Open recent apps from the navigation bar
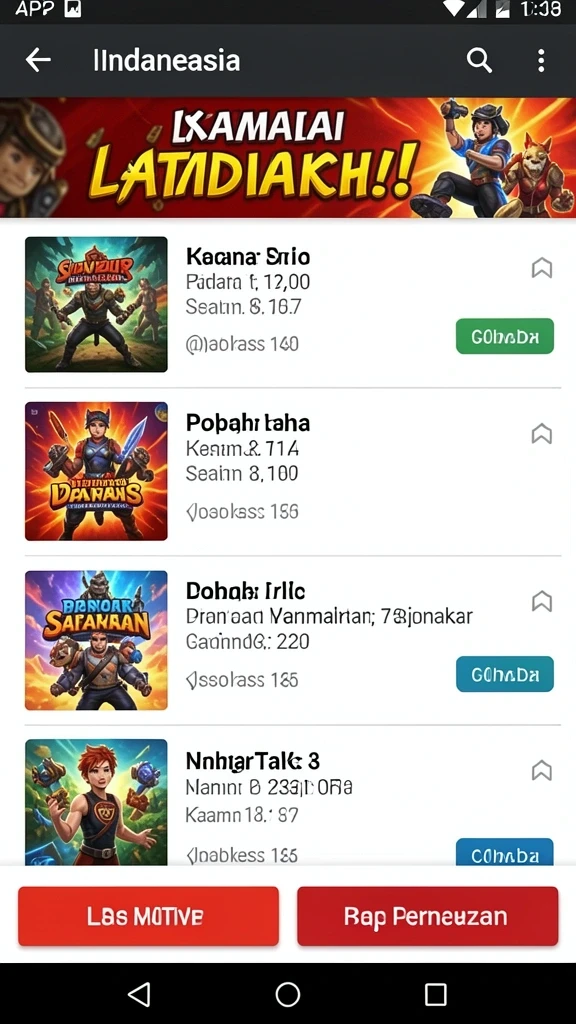 coord(436,995)
